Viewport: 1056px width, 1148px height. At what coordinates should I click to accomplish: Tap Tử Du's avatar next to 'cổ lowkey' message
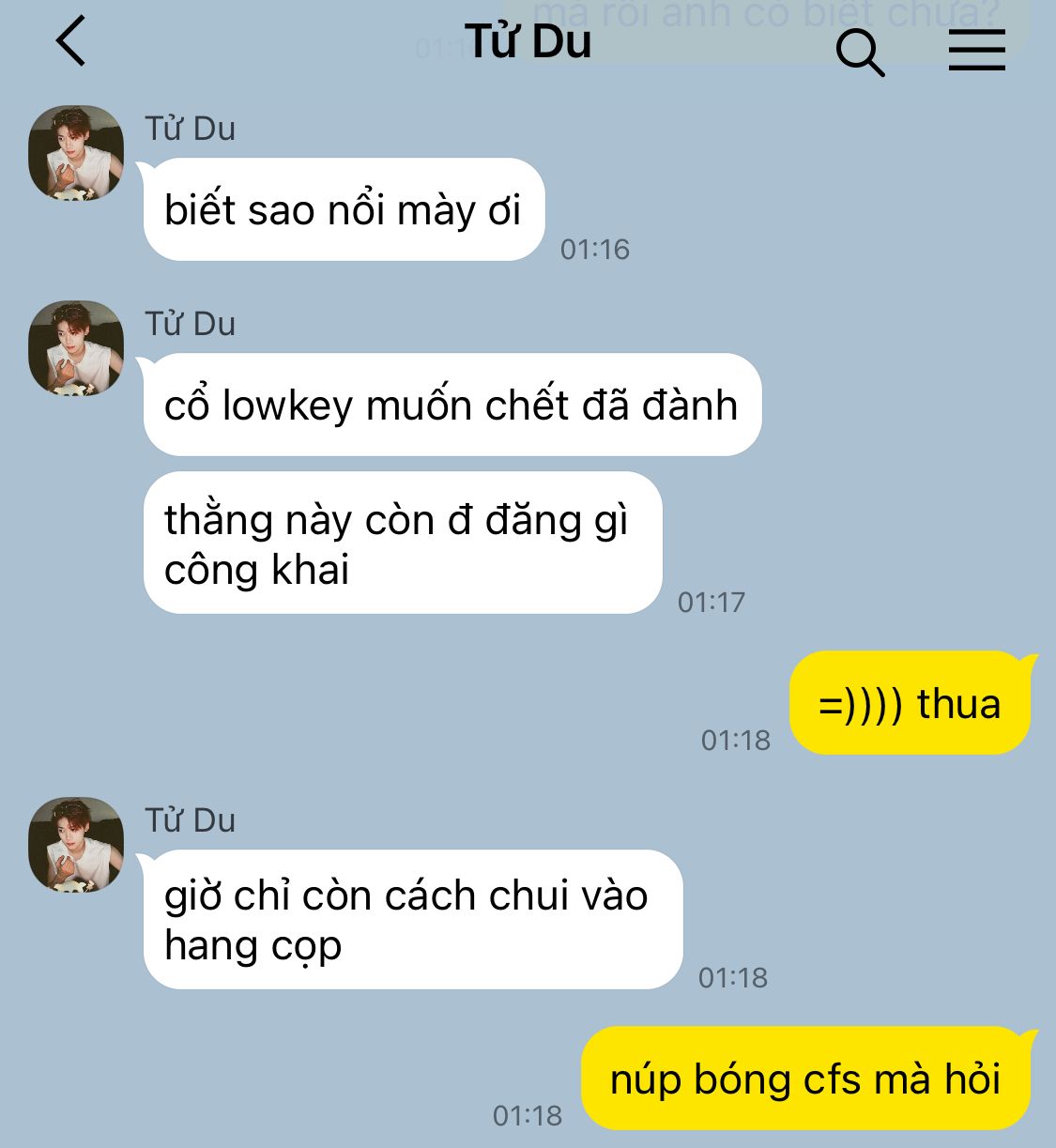[x=76, y=348]
